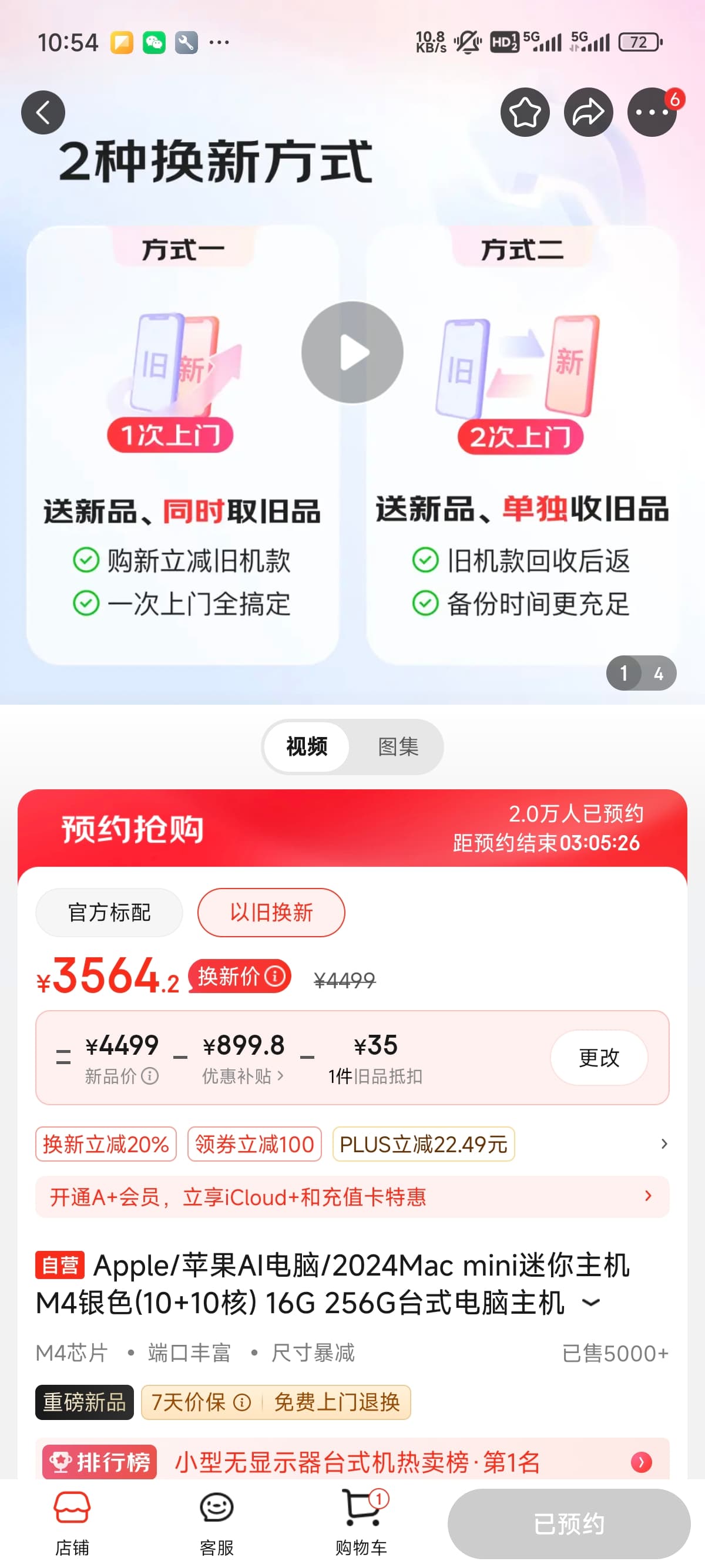Screen dimensions: 705x1568
Task: Switch to the 图集 tab
Action: [x=398, y=746]
